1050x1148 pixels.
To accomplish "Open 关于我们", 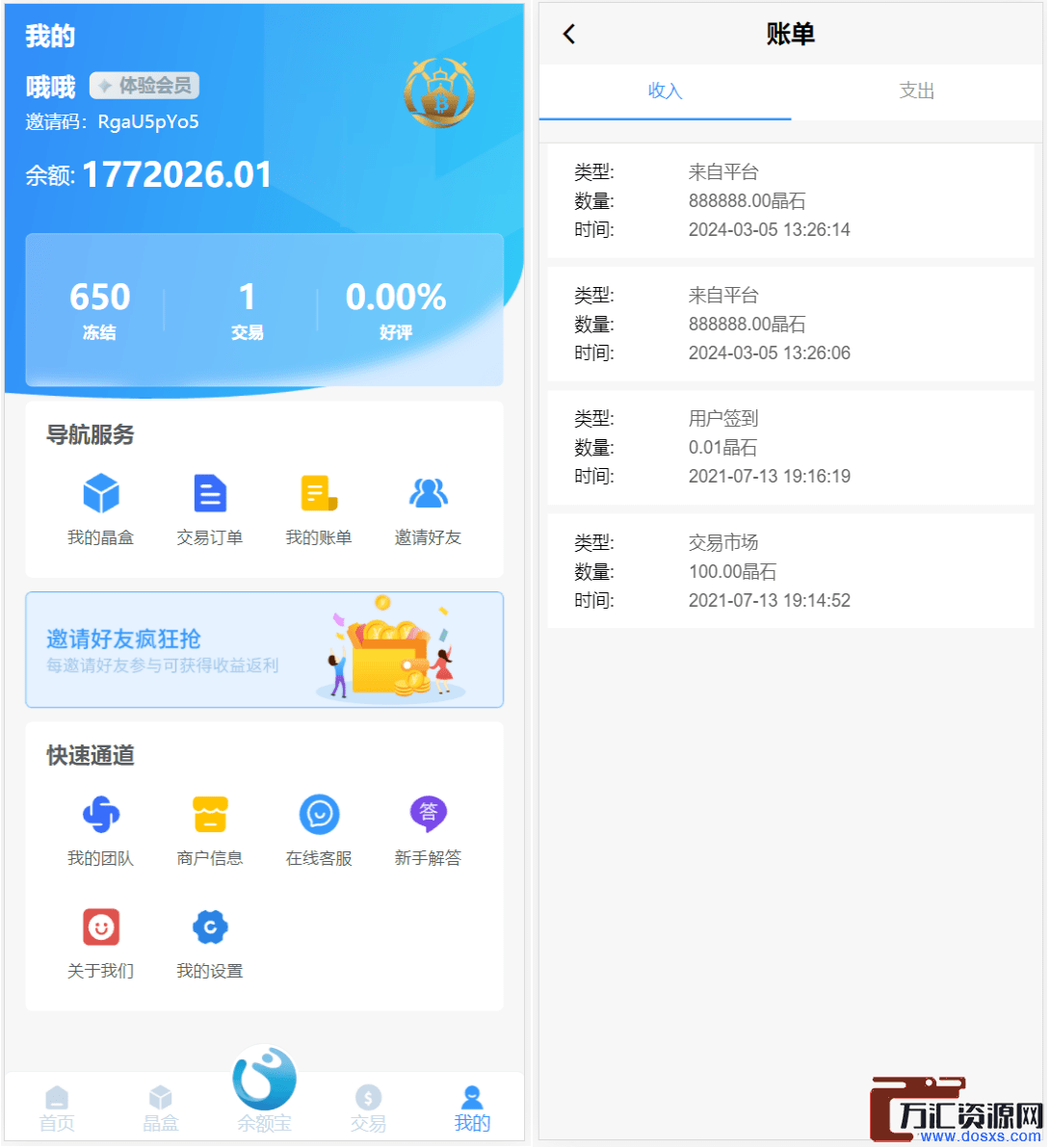I will pos(101,943).
